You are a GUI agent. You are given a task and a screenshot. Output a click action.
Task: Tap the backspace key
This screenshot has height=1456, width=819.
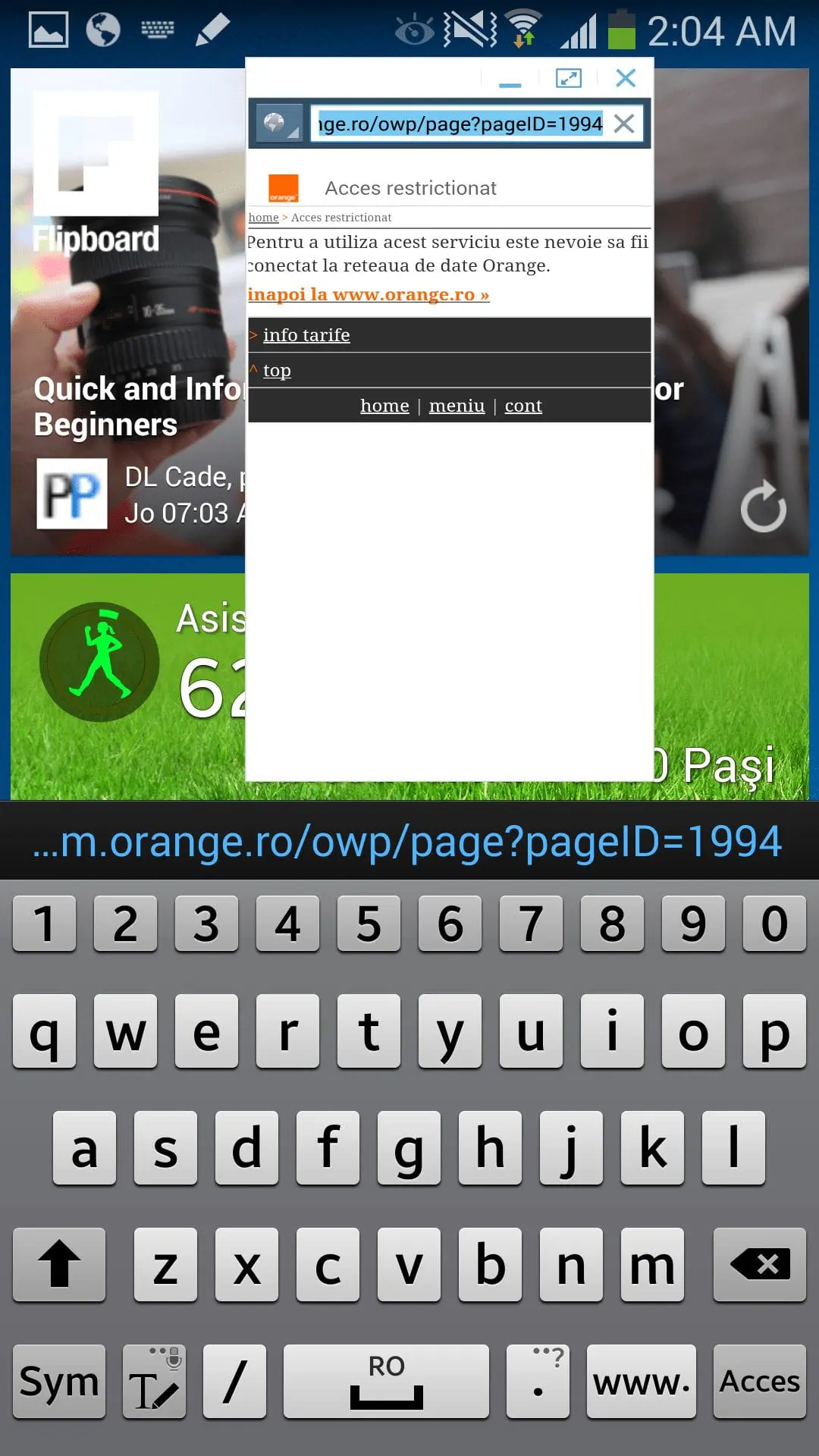pos(759,1265)
